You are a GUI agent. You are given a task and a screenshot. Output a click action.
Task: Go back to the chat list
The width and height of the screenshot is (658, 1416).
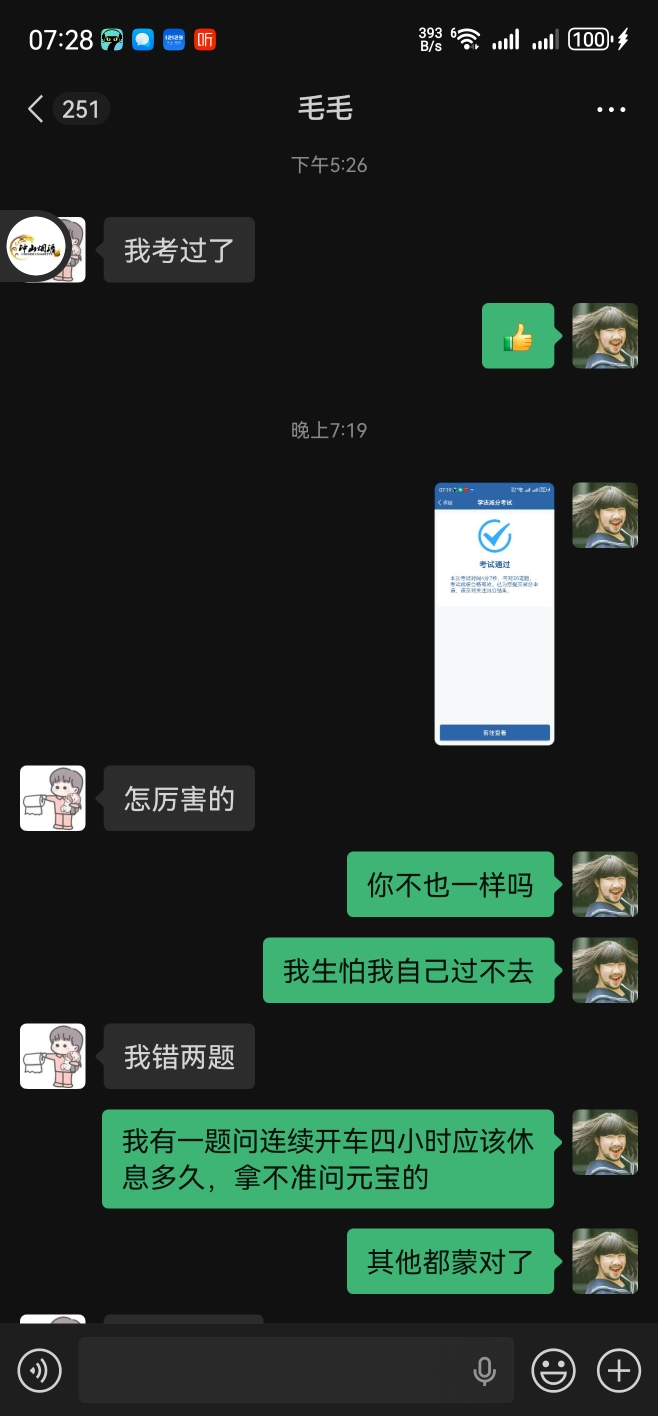[x=36, y=109]
